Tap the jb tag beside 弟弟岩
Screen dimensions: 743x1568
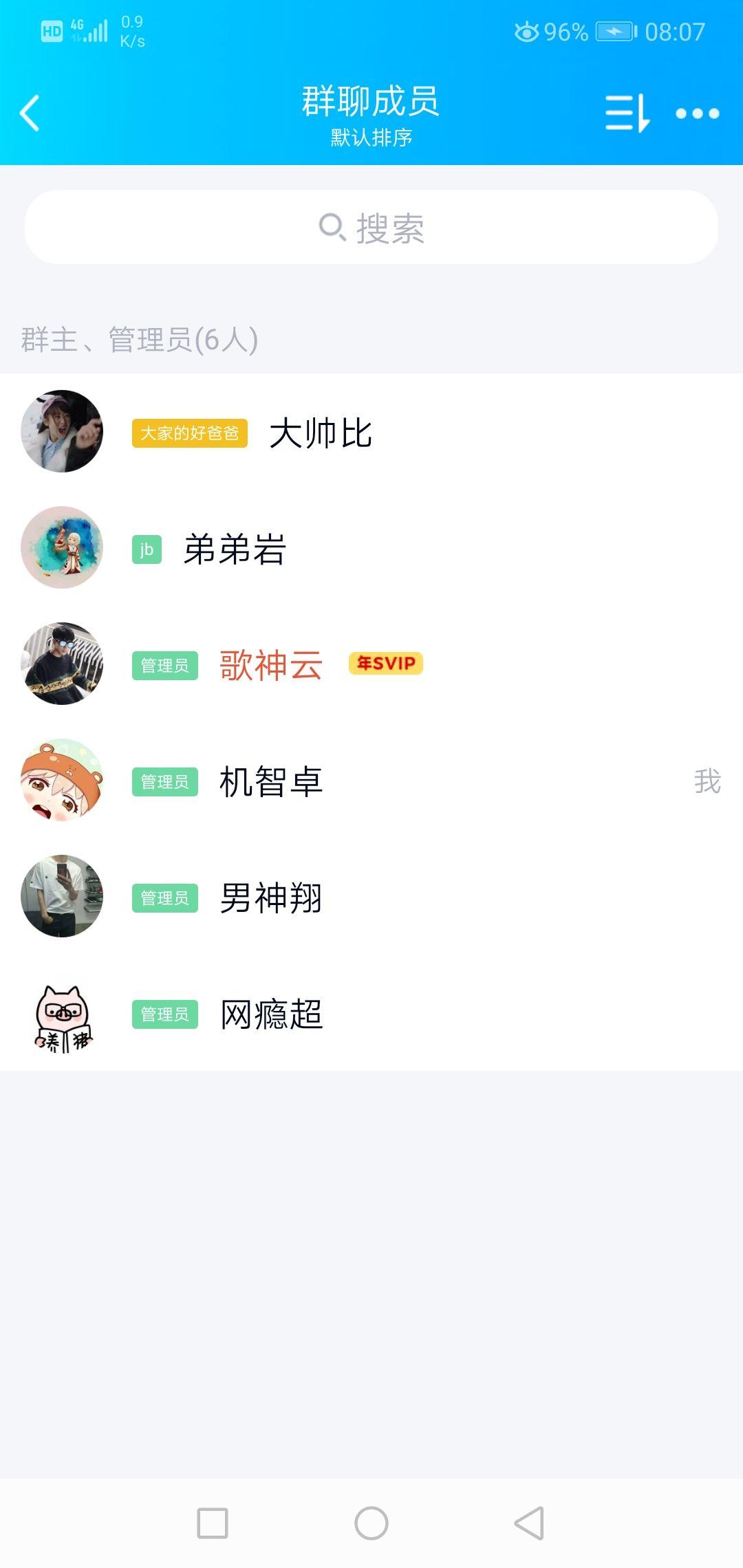coord(147,549)
